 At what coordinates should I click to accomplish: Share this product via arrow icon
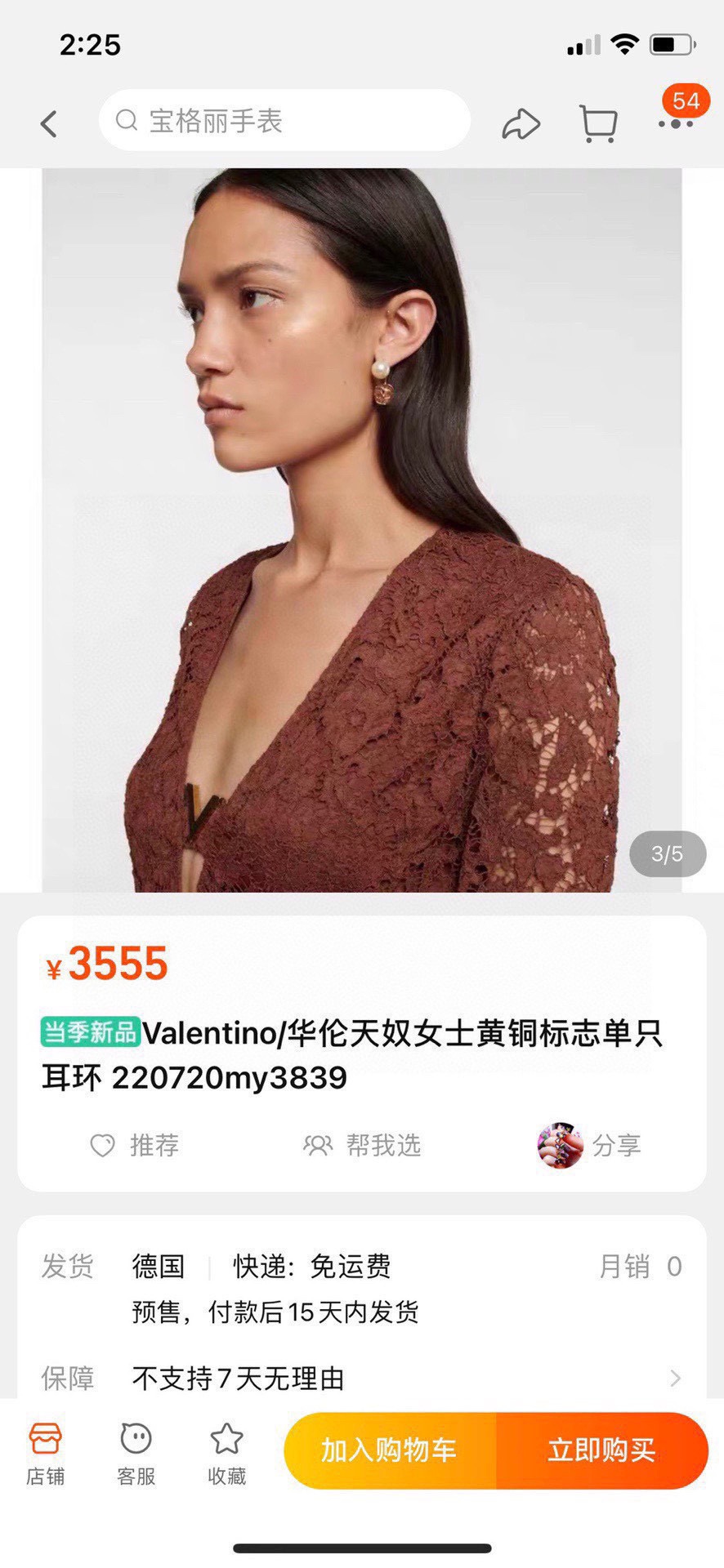click(x=521, y=124)
